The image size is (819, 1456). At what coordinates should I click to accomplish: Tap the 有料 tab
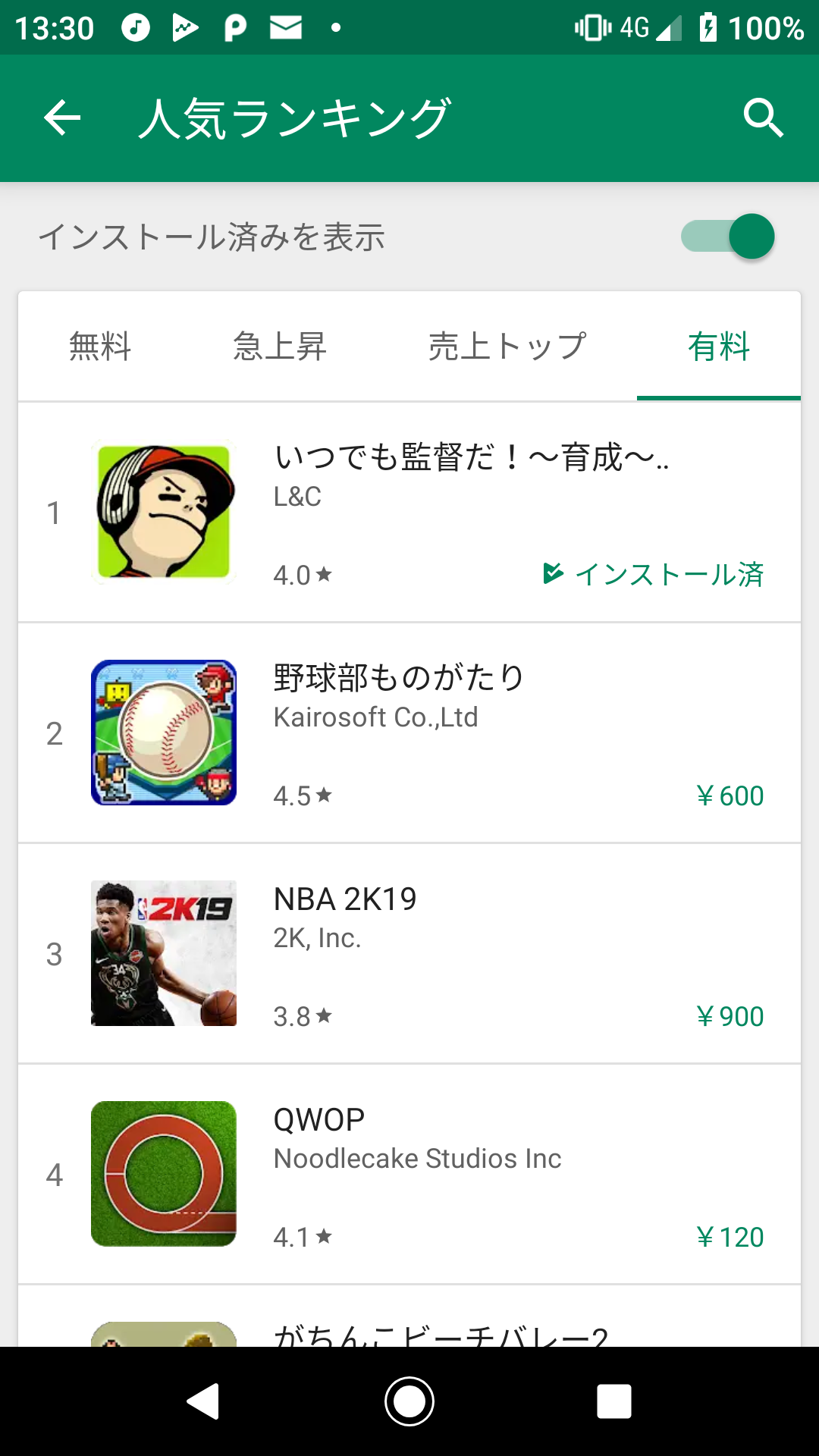click(x=718, y=347)
